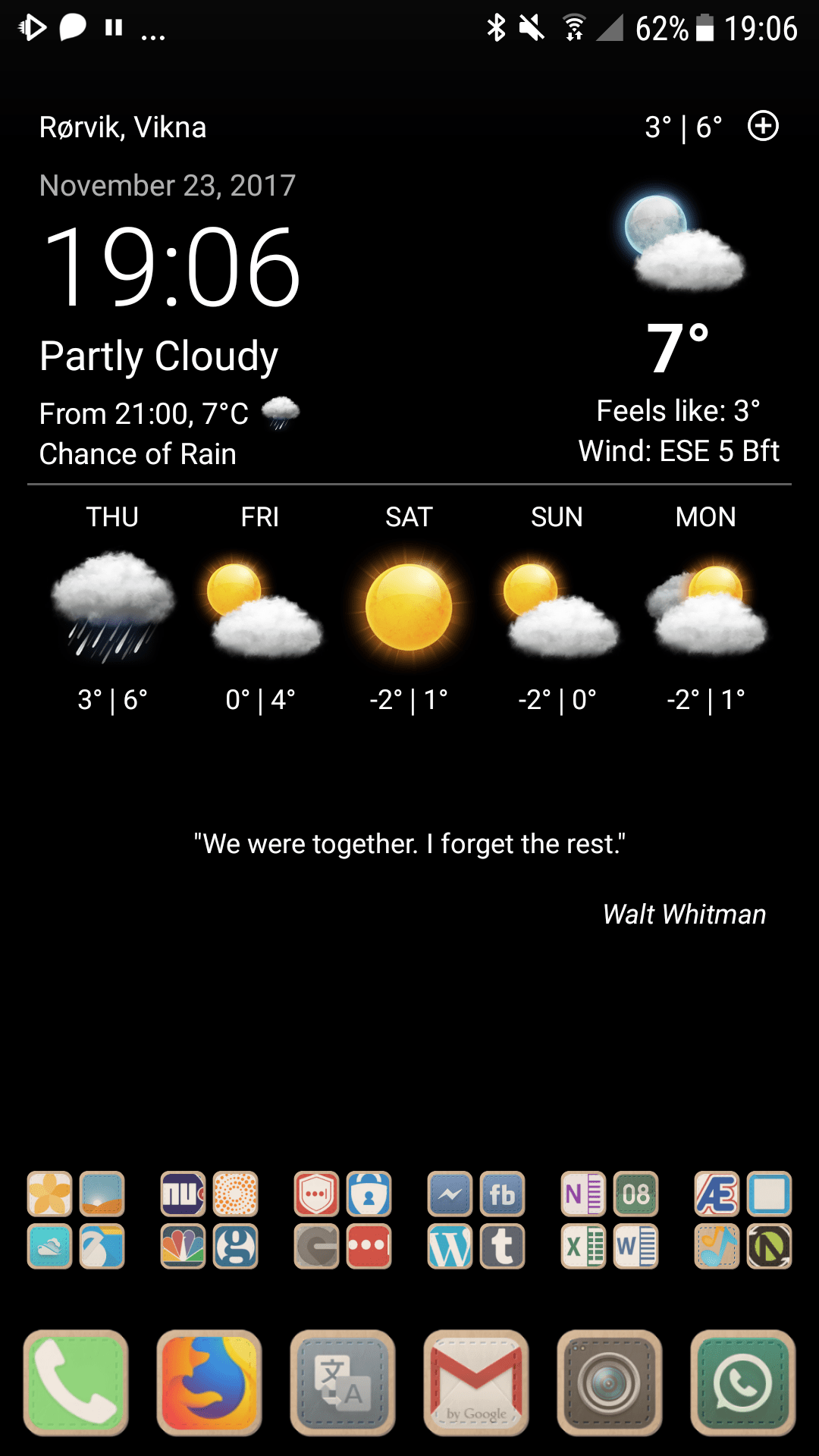Viewport: 819px width, 1456px height.
Task: Open the Gmail app
Action: point(476,1382)
